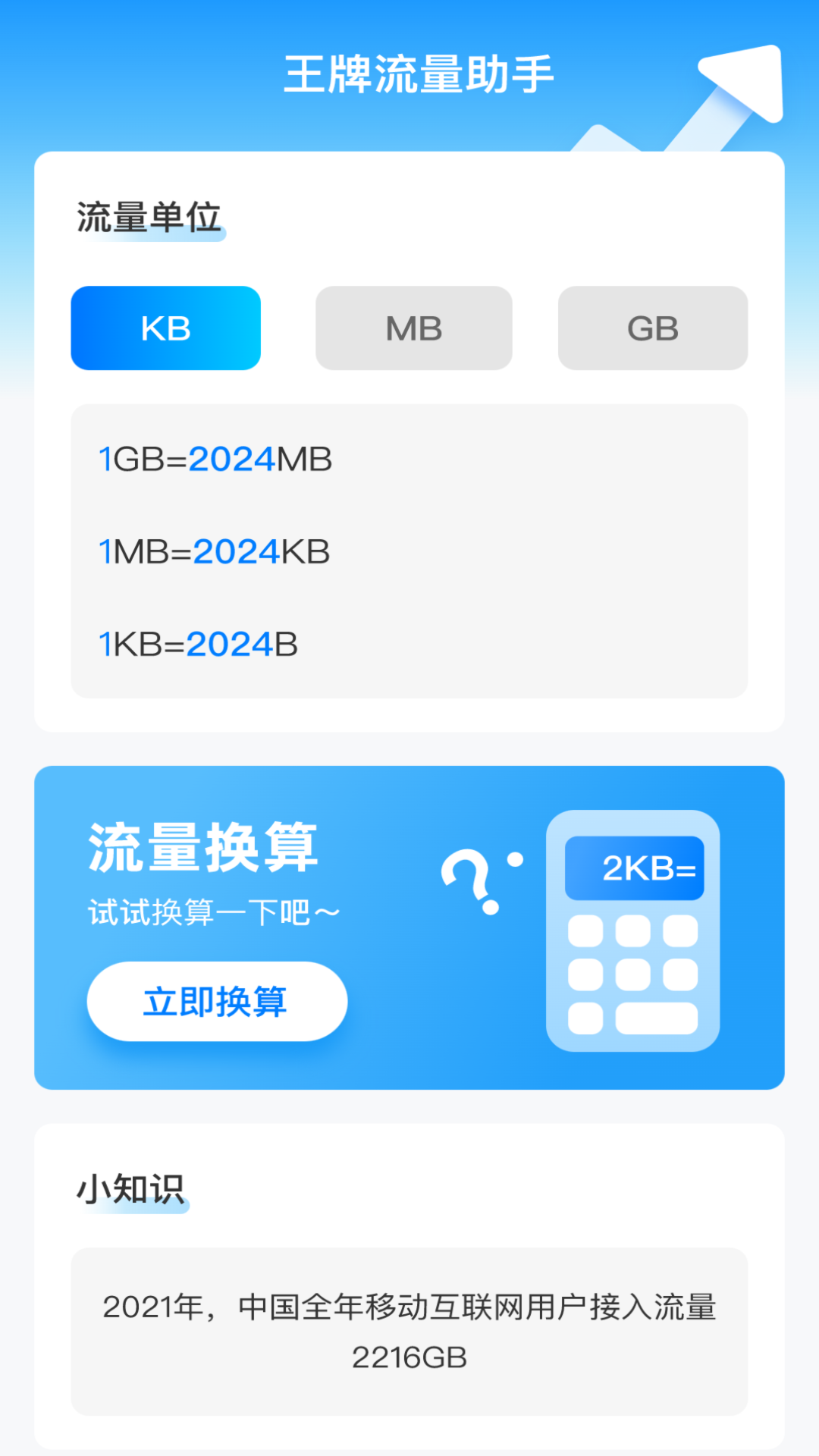Click the 1GB=2024MB conversion line
Screen dimensions: 819x1456
pyautogui.click(x=216, y=459)
